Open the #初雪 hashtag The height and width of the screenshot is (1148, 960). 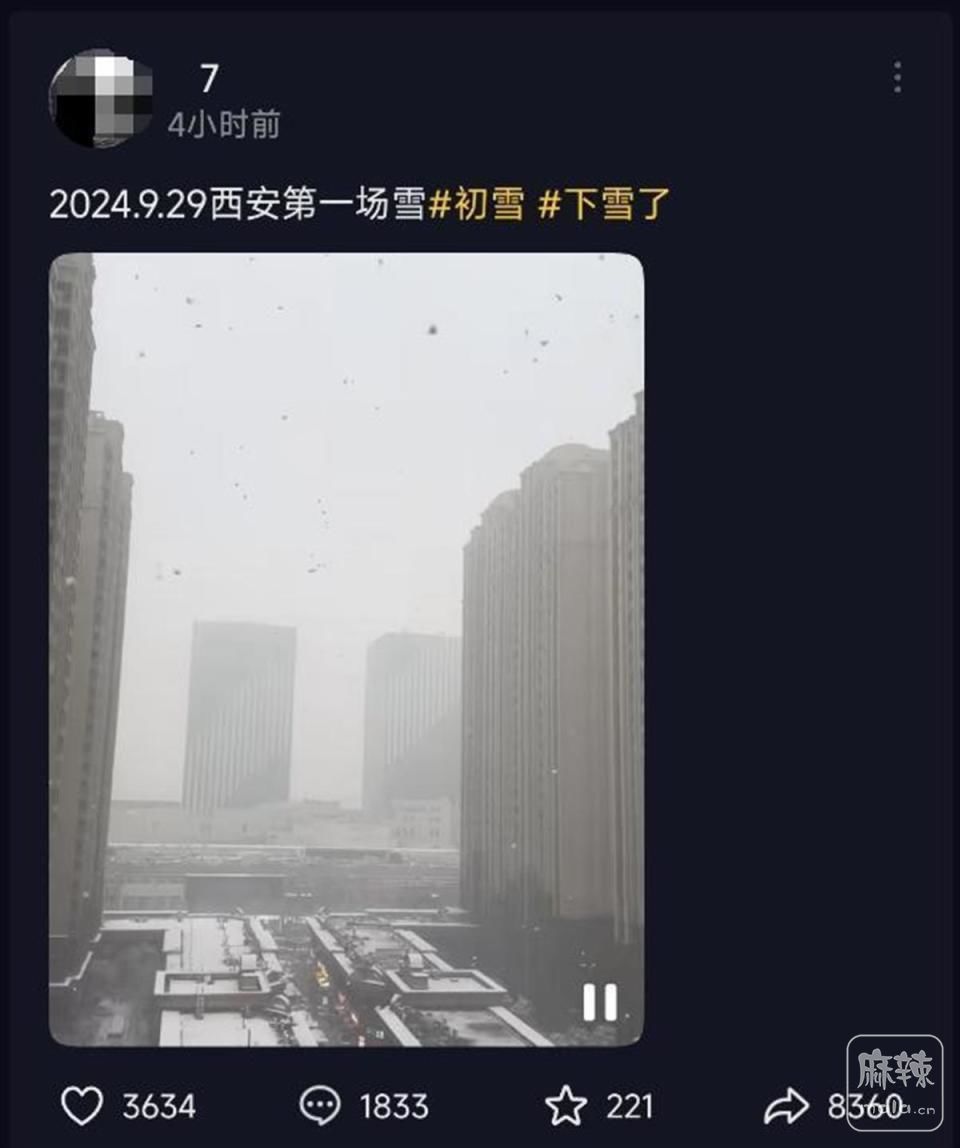click(x=477, y=205)
